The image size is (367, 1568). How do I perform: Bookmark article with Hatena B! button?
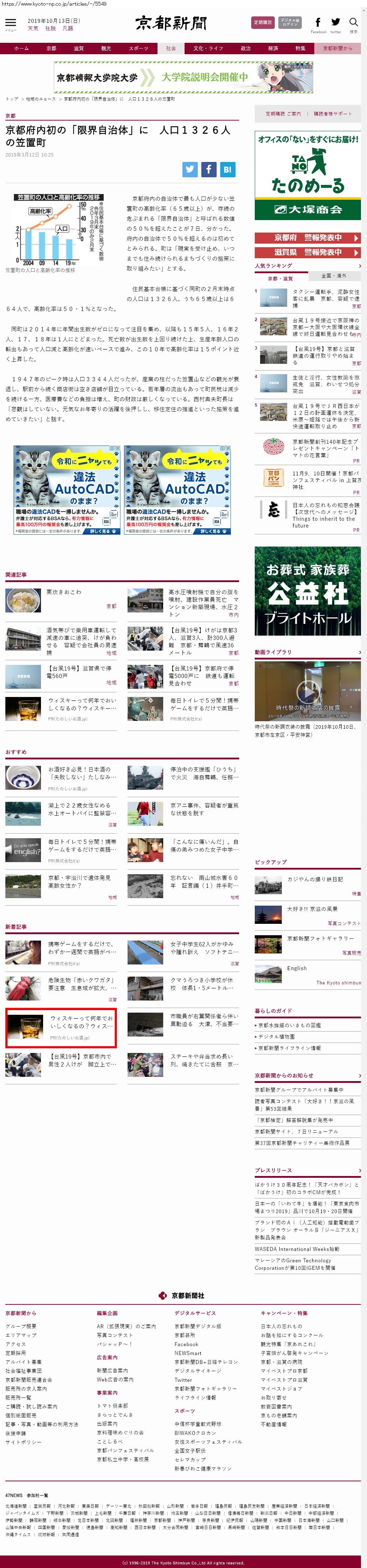point(227,169)
